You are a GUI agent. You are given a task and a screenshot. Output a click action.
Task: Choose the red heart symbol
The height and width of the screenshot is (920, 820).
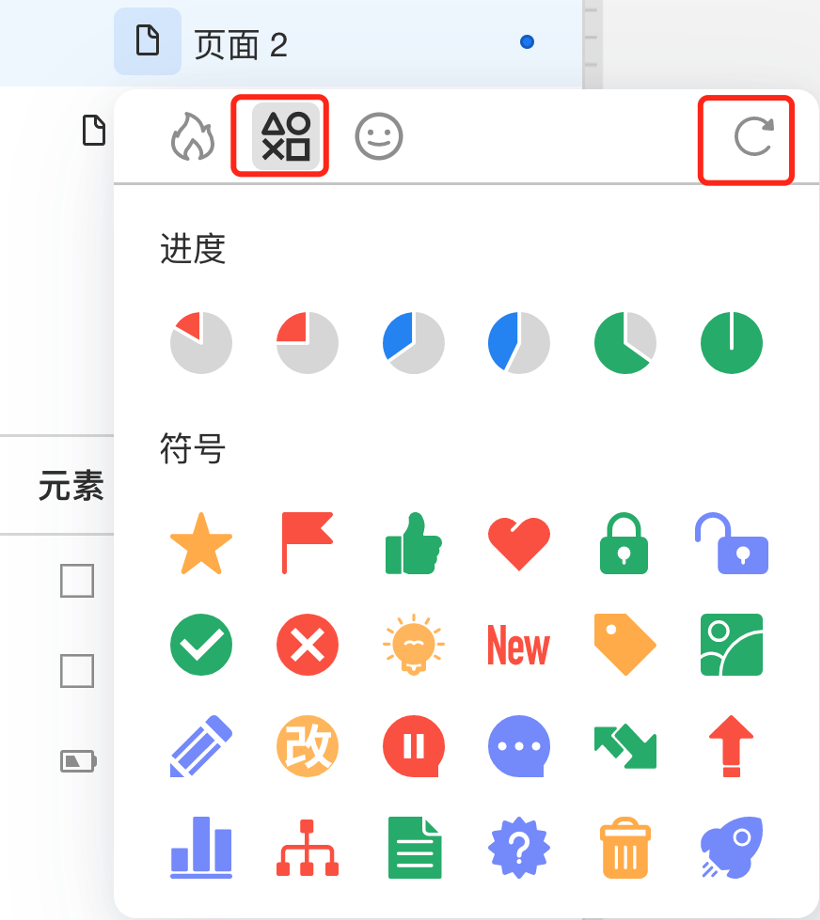(x=519, y=543)
